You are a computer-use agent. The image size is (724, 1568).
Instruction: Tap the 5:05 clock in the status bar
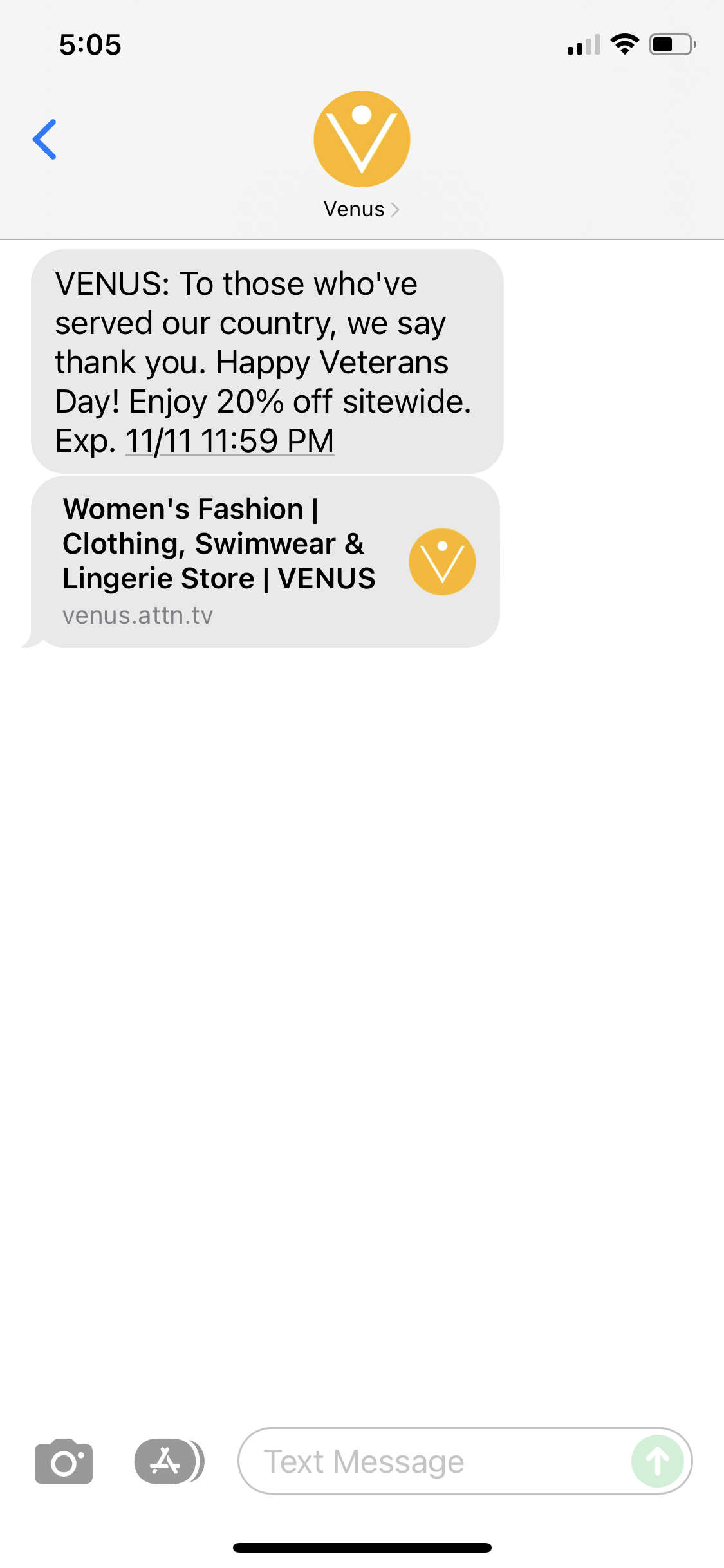pos(90,44)
